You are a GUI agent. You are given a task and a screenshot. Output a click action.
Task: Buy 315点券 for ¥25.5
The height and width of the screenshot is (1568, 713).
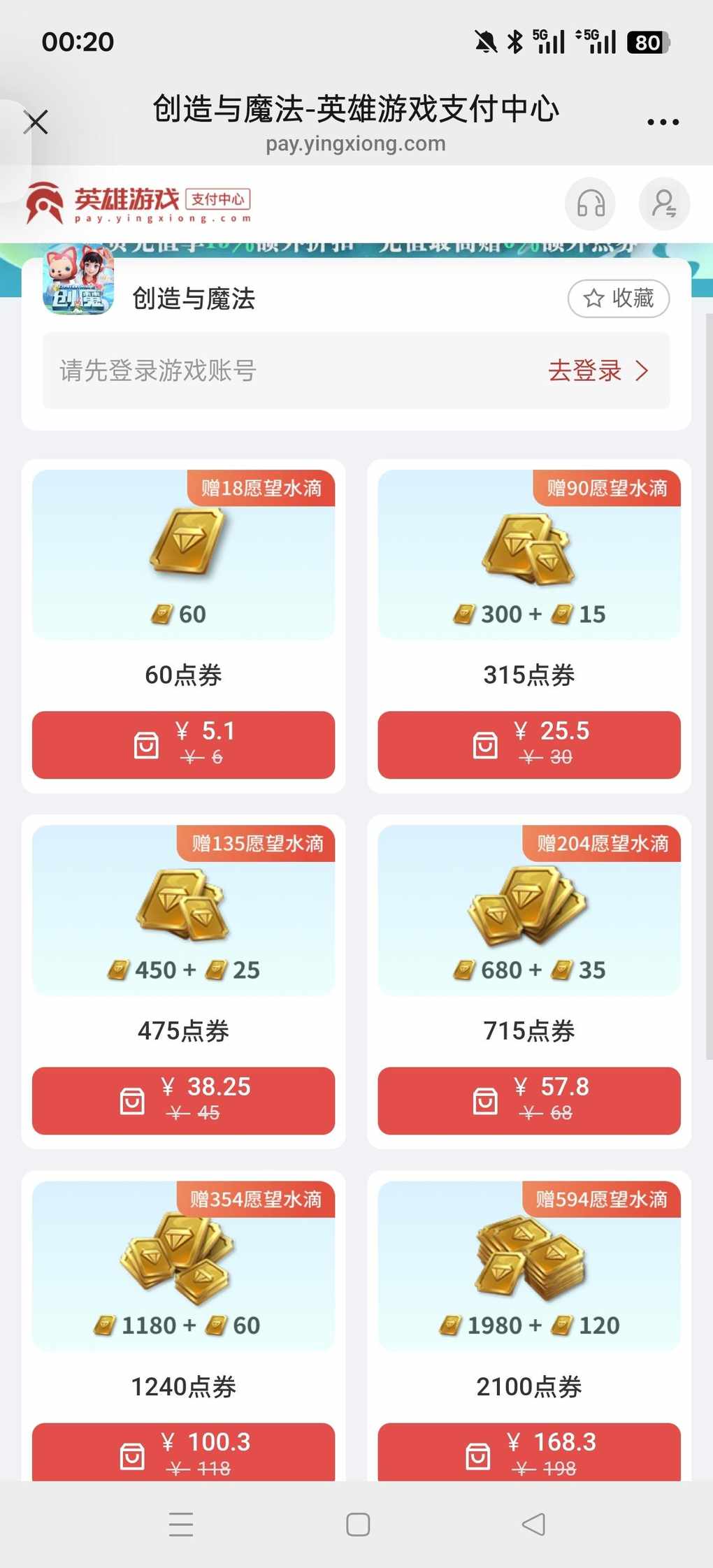click(x=529, y=745)
